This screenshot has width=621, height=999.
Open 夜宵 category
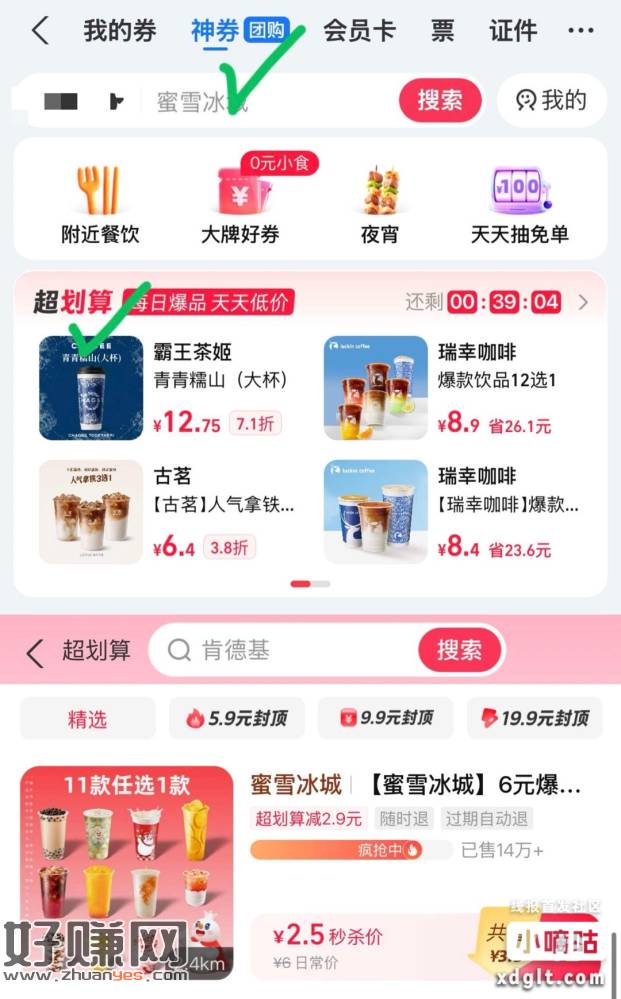click(380, 205)
